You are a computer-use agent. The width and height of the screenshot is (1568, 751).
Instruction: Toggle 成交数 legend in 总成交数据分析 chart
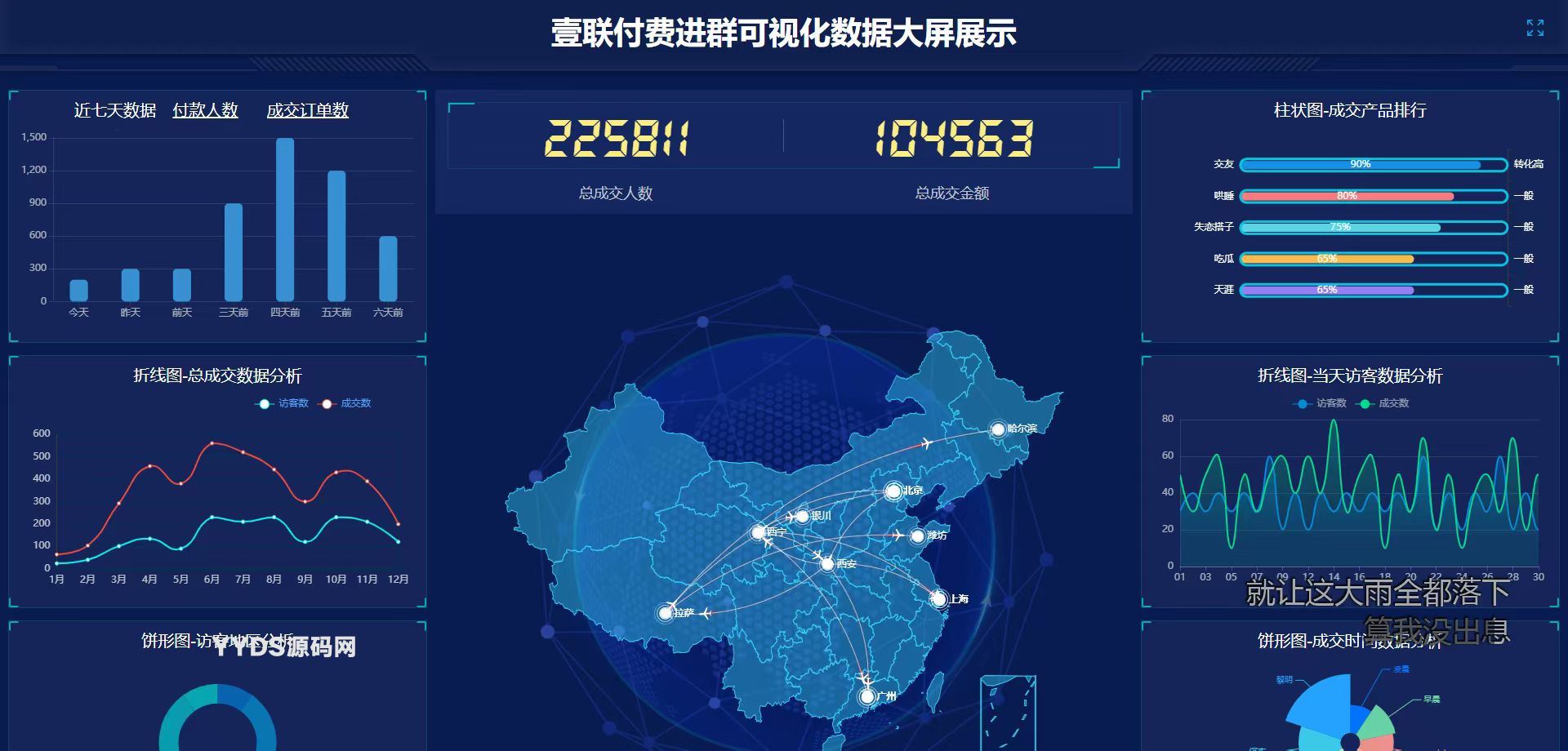[x=346, y=403]
